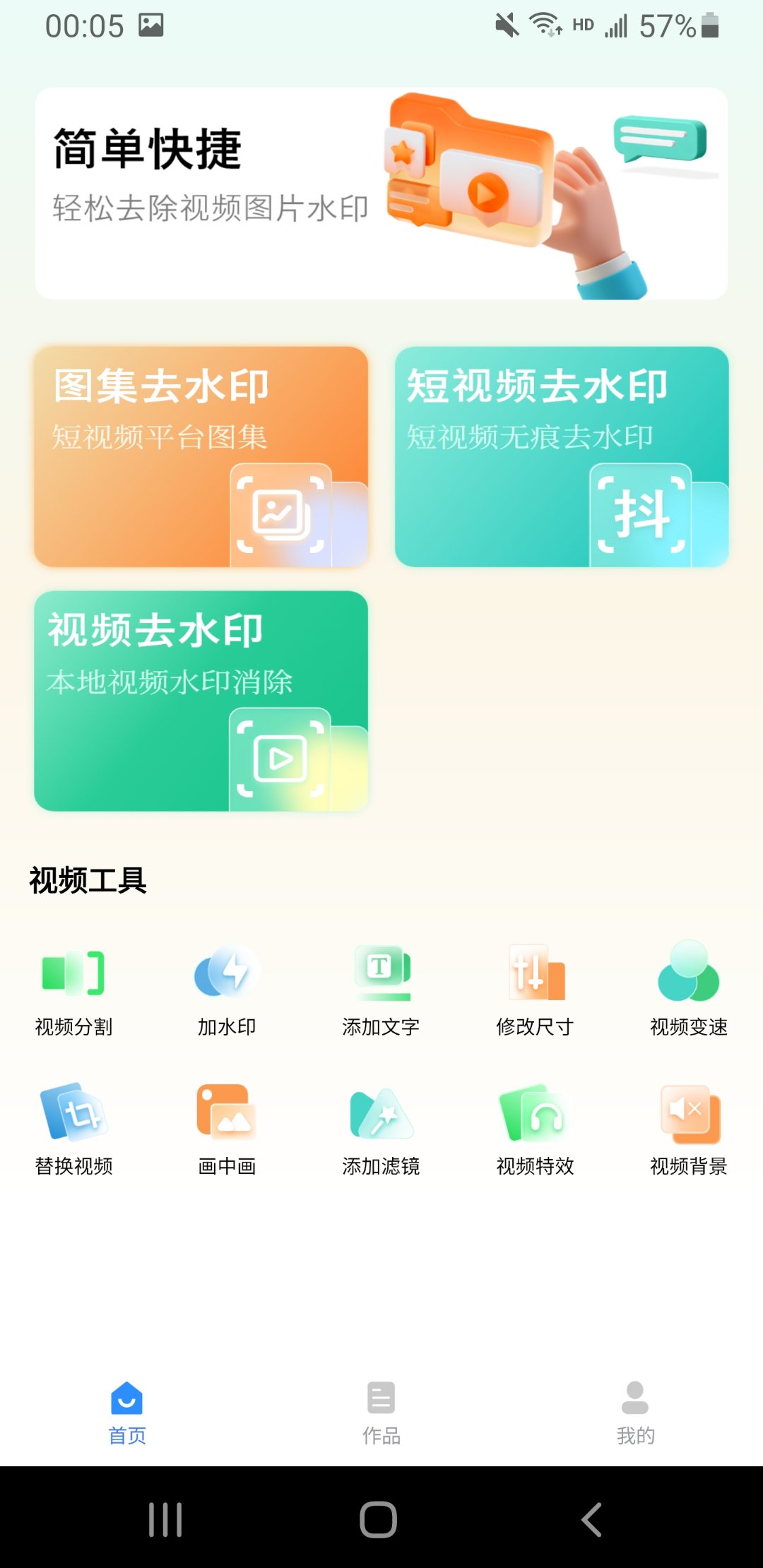Open the 画中画 tool
This screenshot has height=1568, width=763.
[227, 1128]
